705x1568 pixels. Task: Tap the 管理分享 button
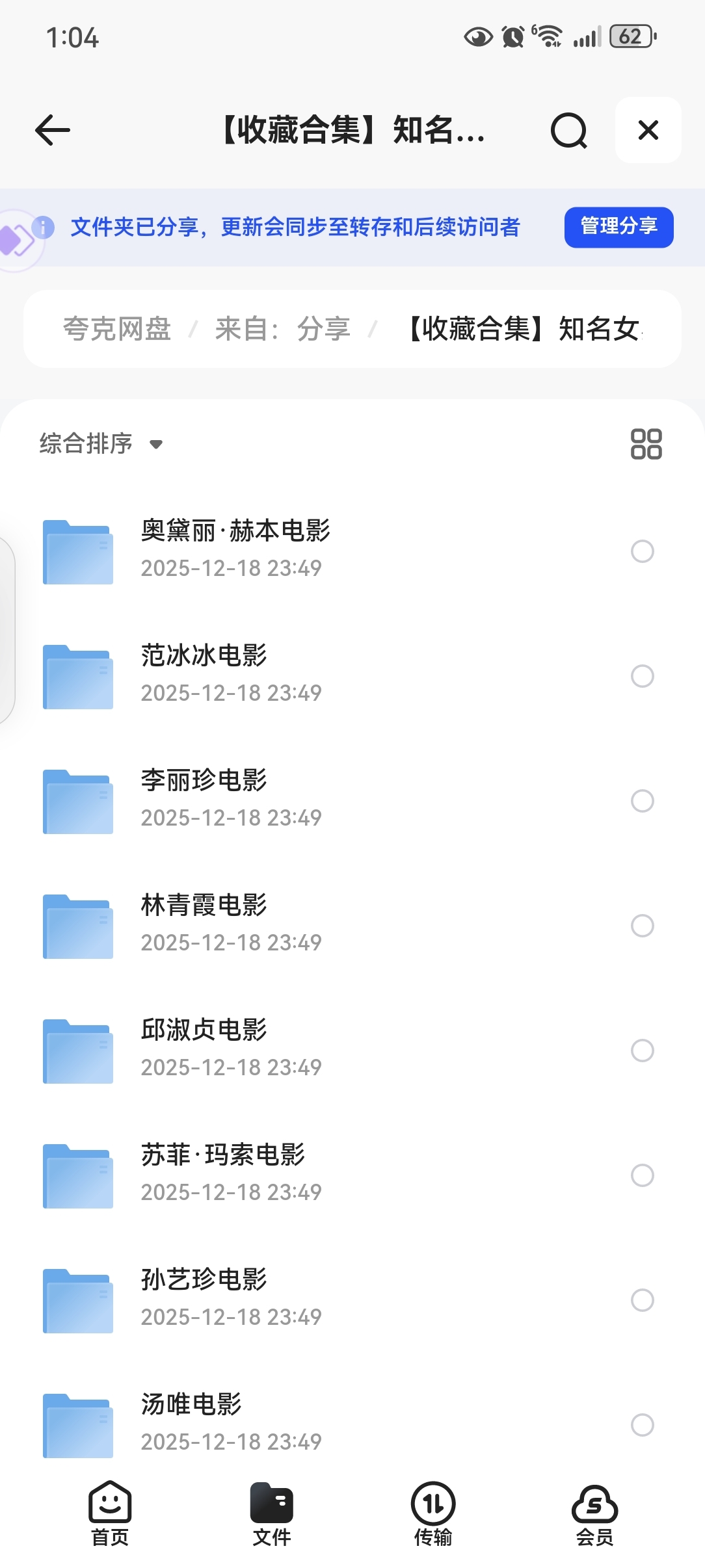pyautogui.click(x=619, y=227)
